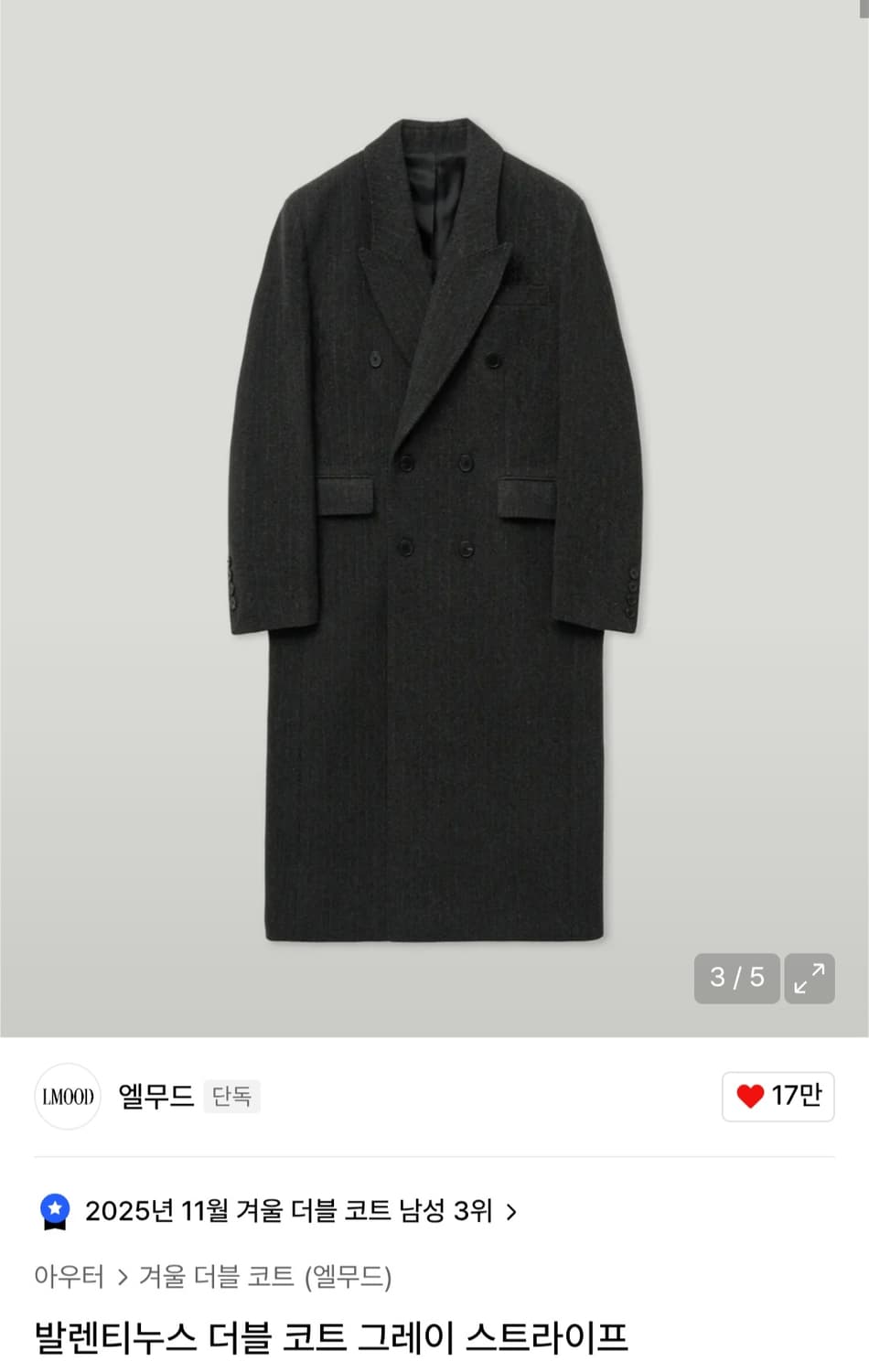Tap the diagonal-arrows fullscreen expand icon
Image resolution: width=869 pixels, height=1372 pixels.
[x=809, y=979]
